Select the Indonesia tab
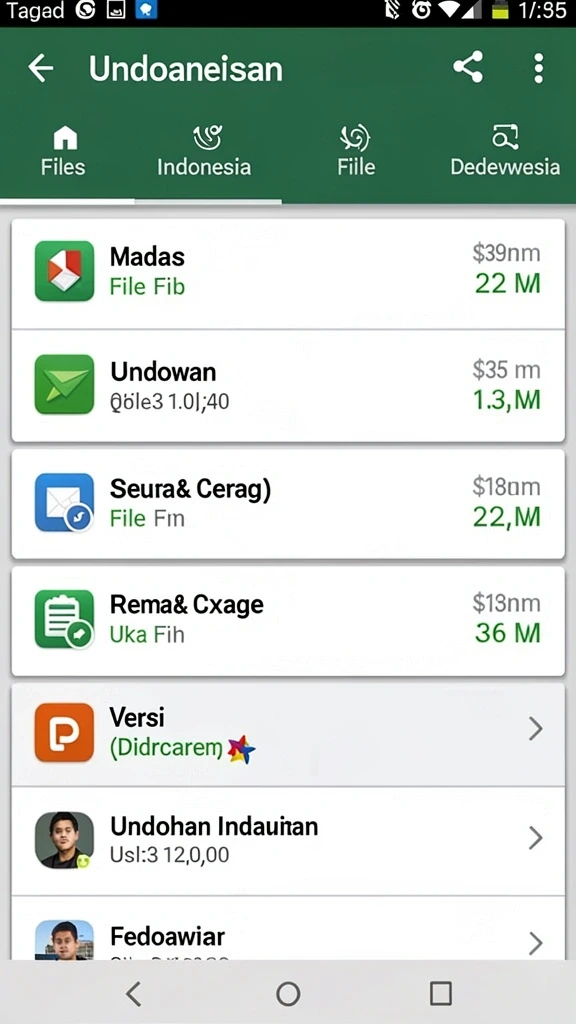Viewport: 576px width, 1024px height. pos(204,152)
